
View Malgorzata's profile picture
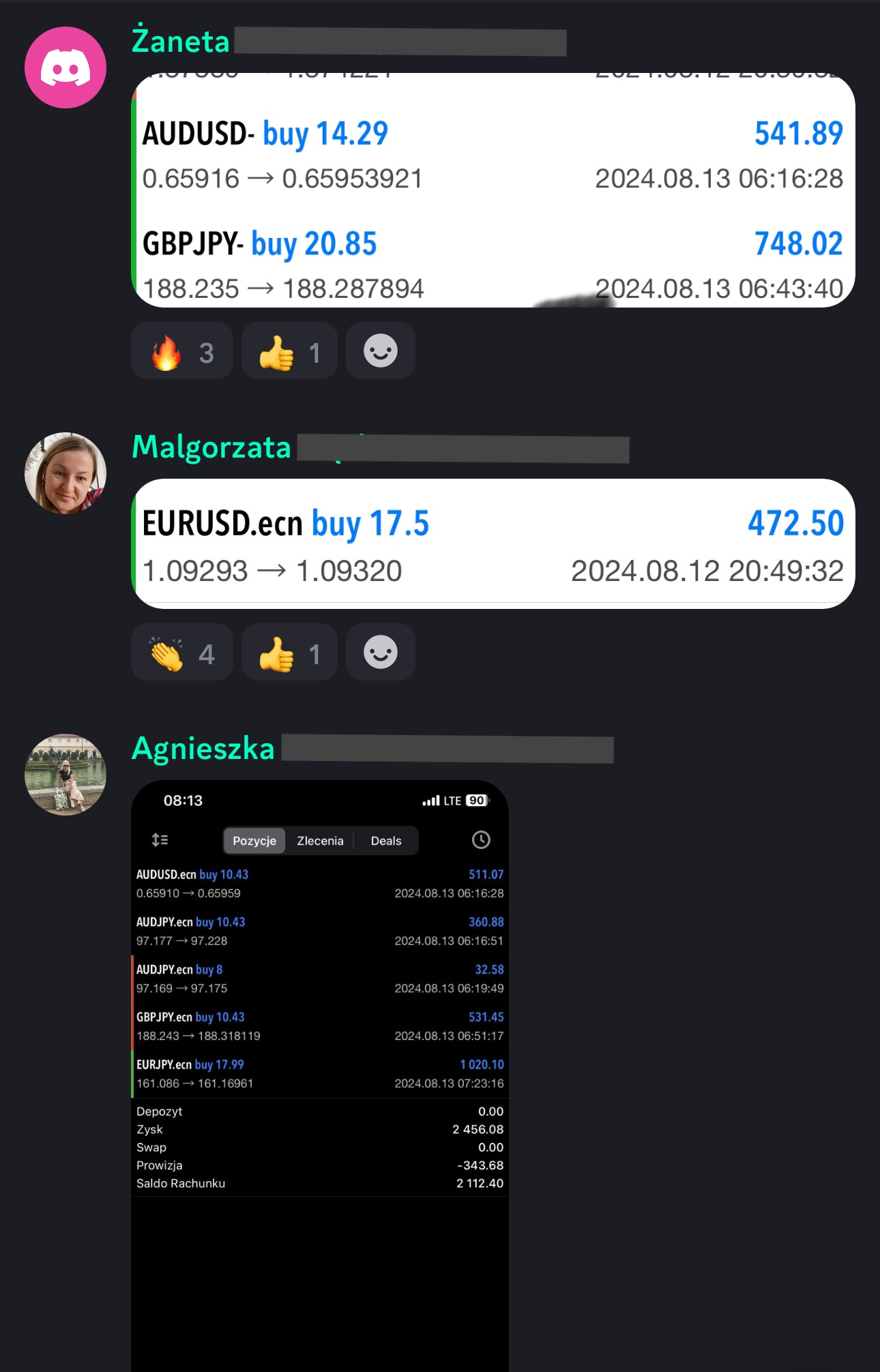point(65,473)
